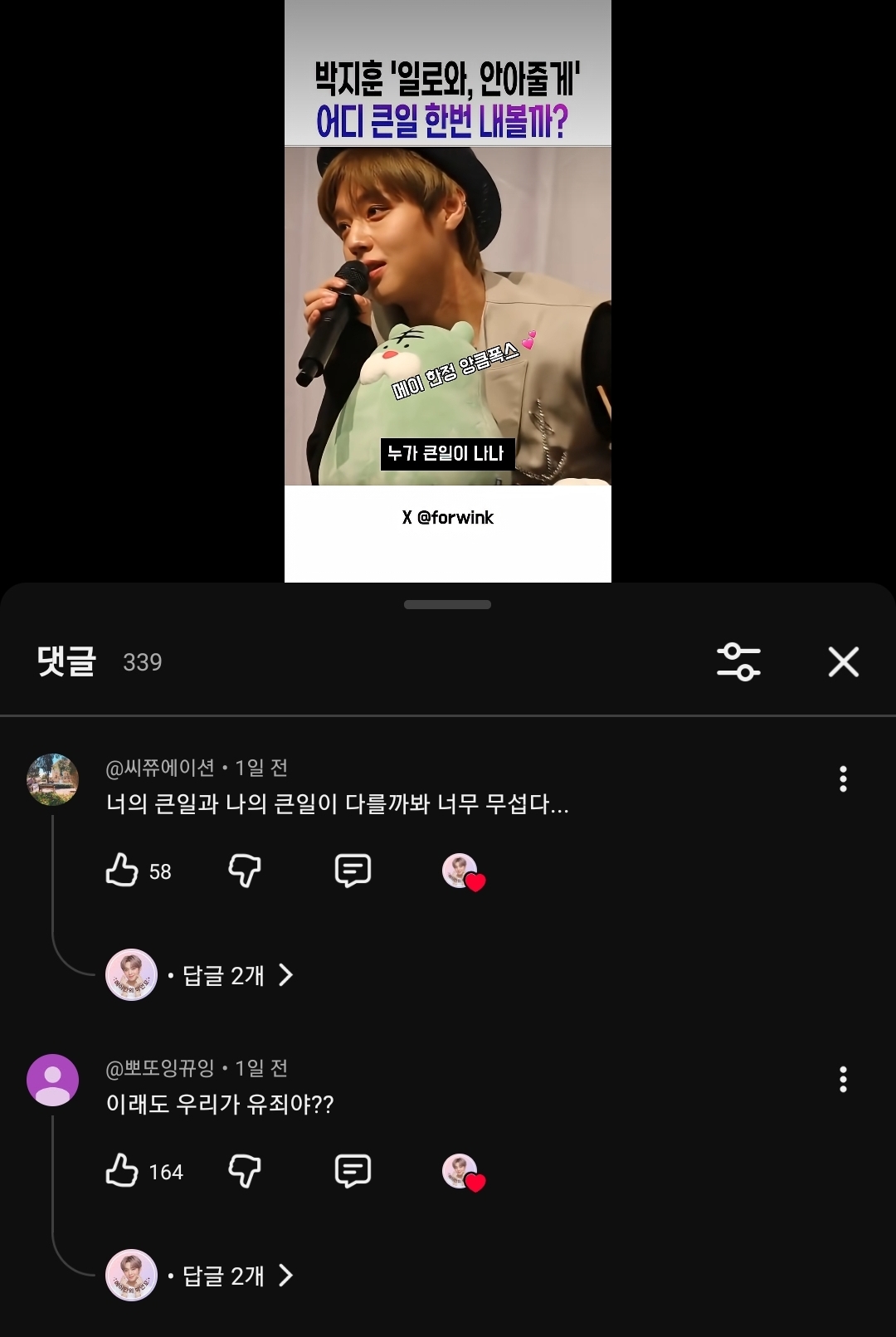This screenshot has width=896, height=1337.
Task: Like the comment by @뽀또잉뀨잉
Action: pyautogui.click(x=122, y=1170)
